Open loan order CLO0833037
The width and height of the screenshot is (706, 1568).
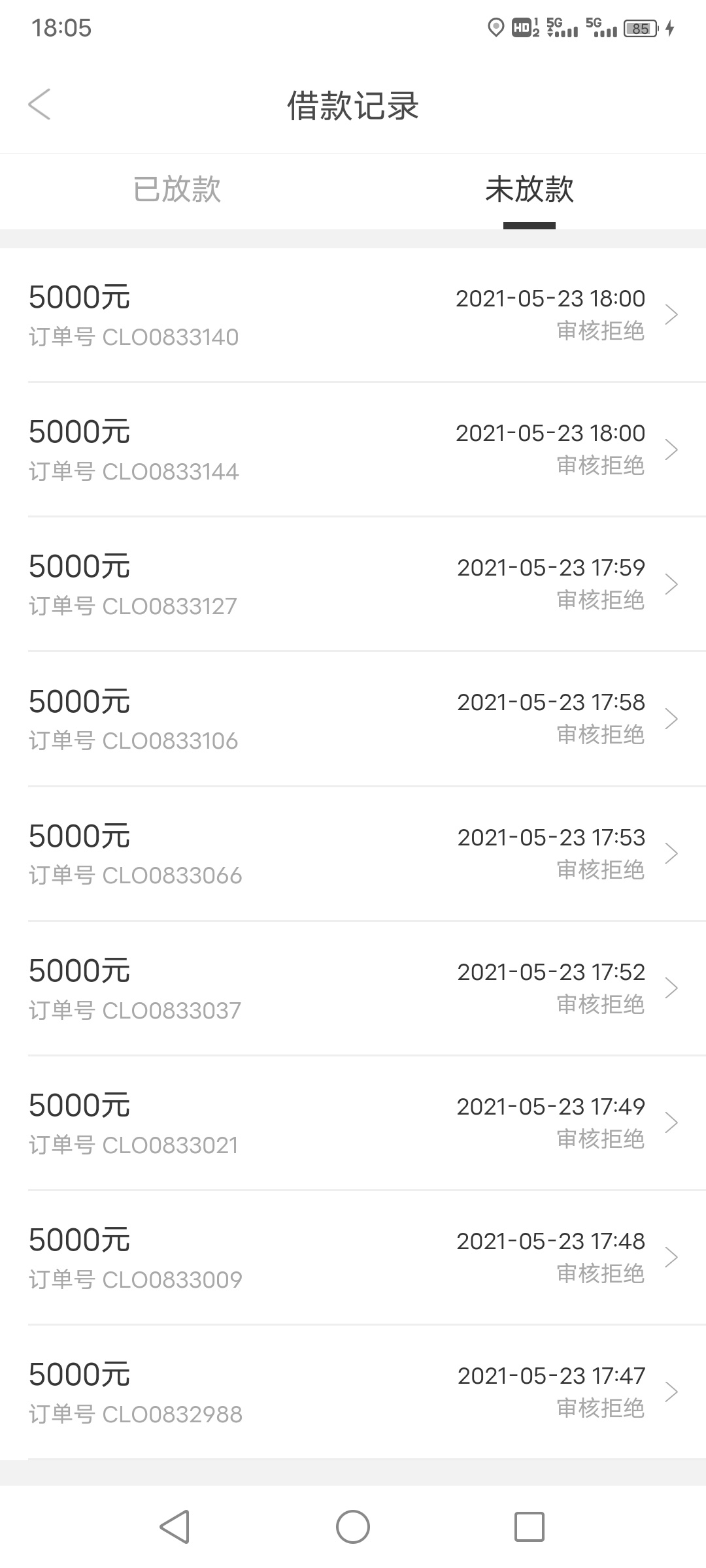click(353, 988)
